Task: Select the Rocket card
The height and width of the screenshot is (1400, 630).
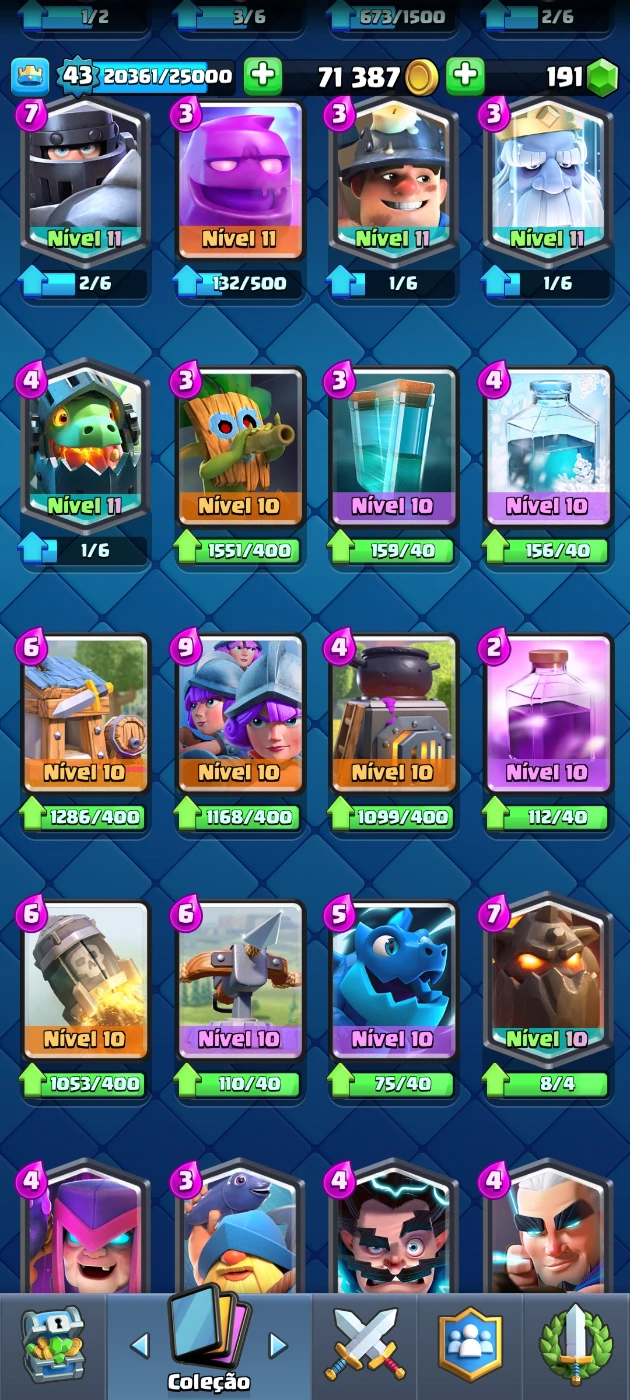Action: point(85,980)
